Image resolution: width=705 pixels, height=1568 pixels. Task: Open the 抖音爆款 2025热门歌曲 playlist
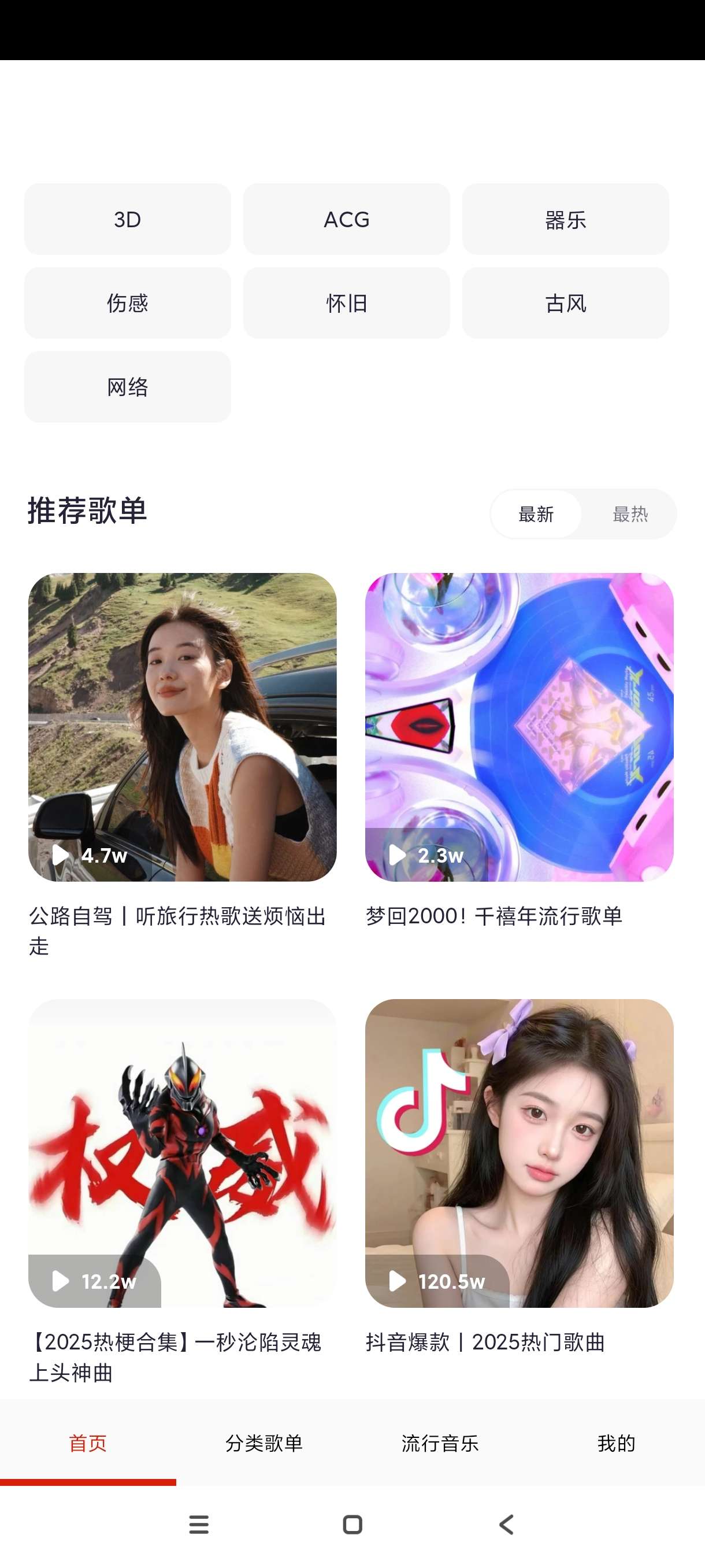519,1153
